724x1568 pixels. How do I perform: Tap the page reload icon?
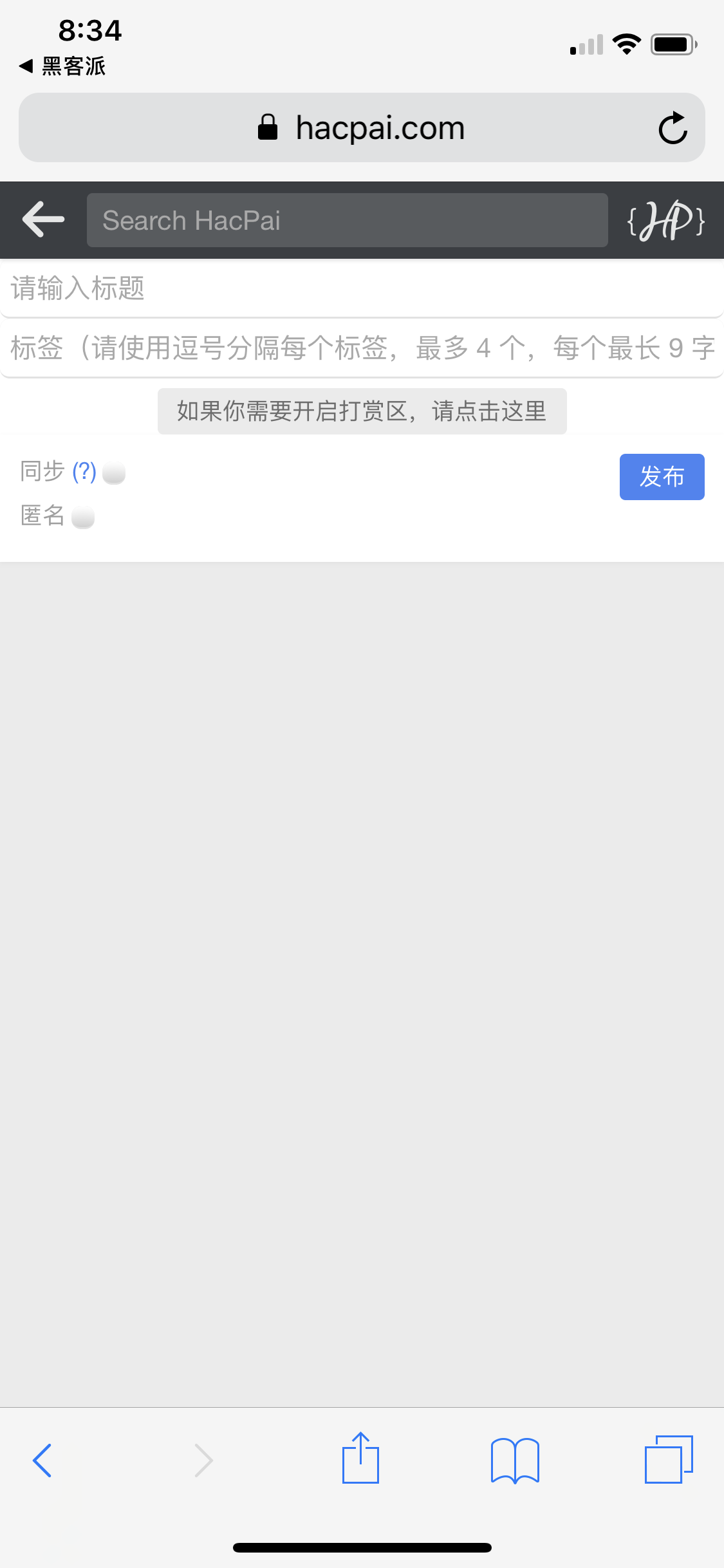pos(671,127)
